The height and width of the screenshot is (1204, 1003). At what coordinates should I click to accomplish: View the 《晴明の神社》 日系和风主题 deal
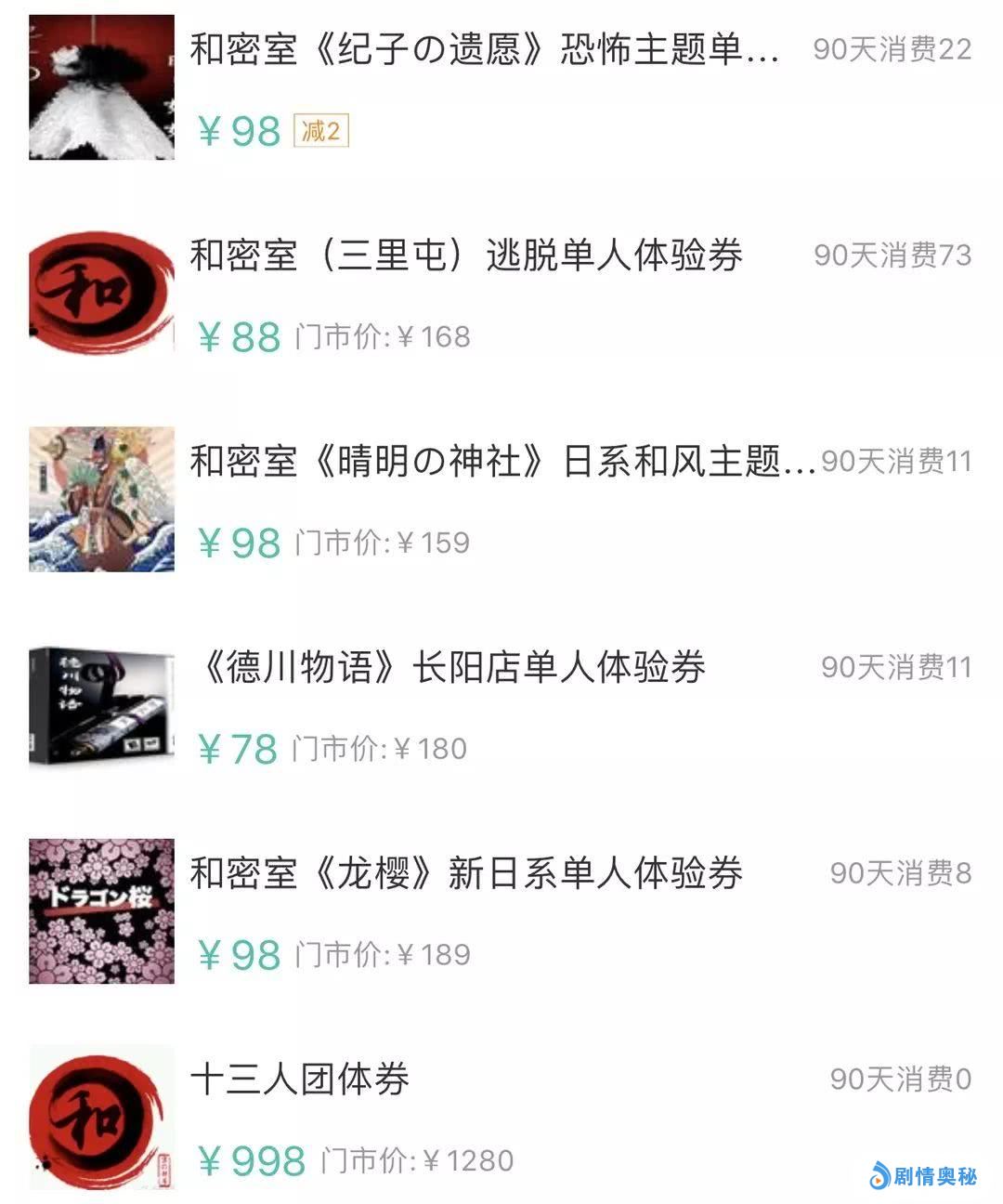501,463
